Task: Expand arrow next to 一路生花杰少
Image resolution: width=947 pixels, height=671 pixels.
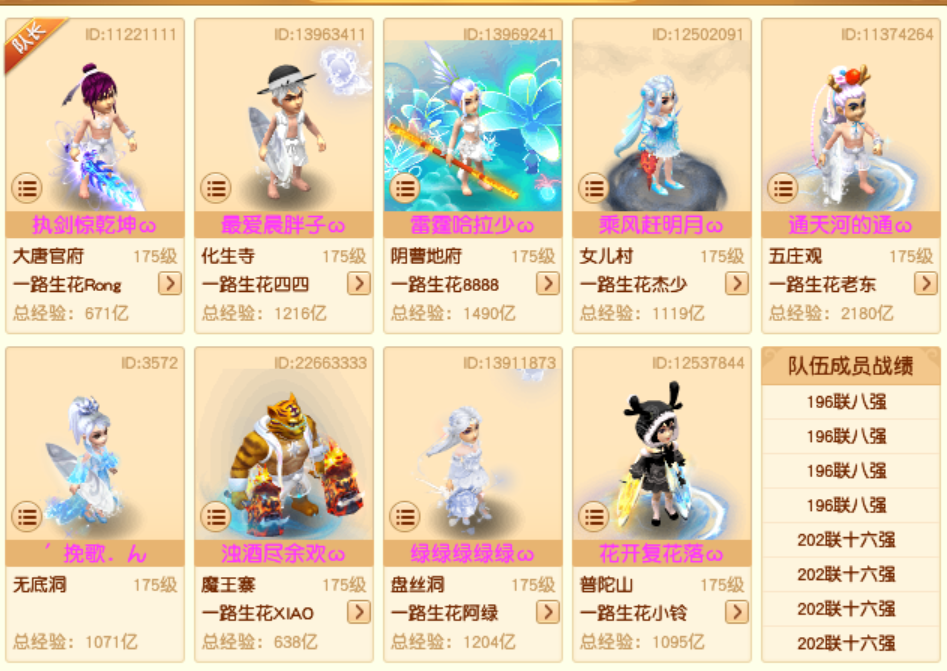Action: (x=737, y=284)
